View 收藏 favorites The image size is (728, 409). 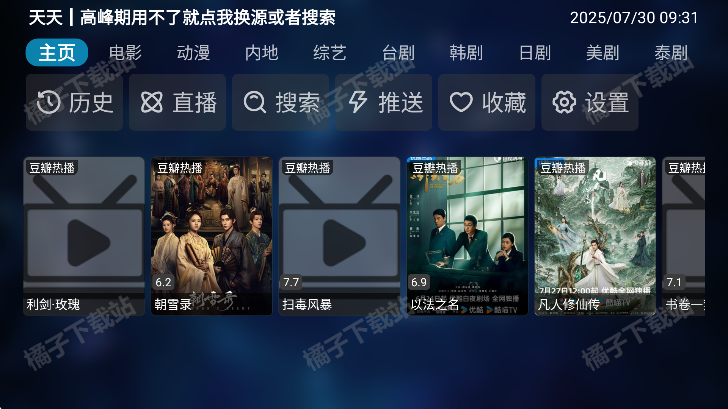pos(487,102)
